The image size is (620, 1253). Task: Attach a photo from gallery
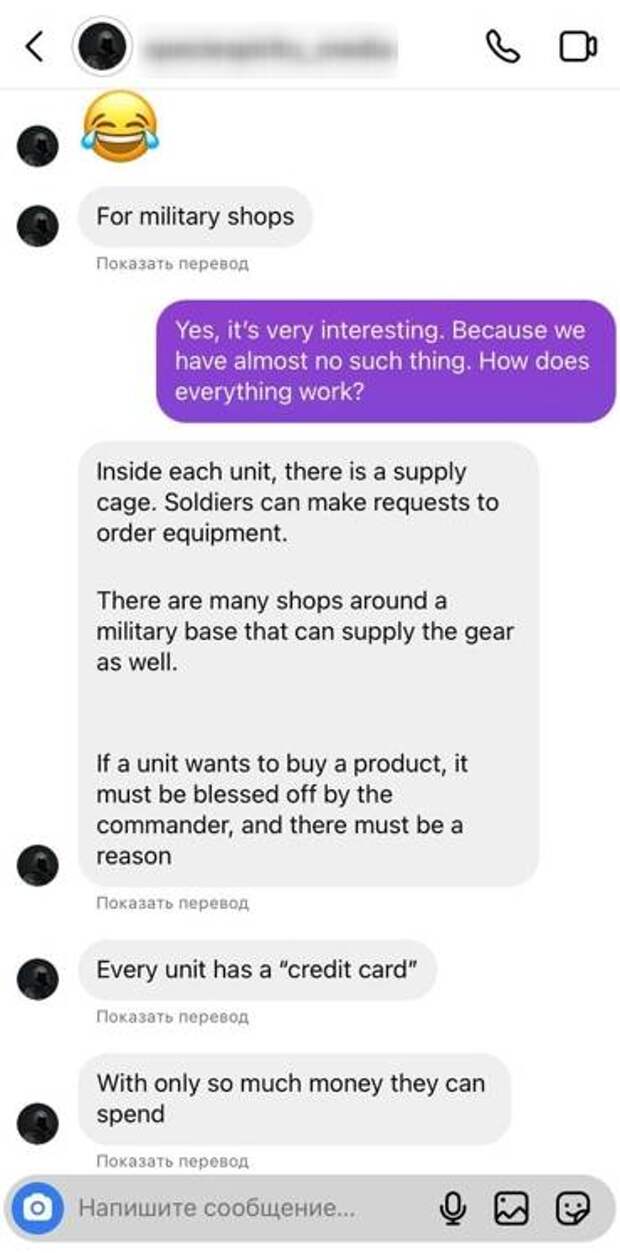click(511, 1210)
